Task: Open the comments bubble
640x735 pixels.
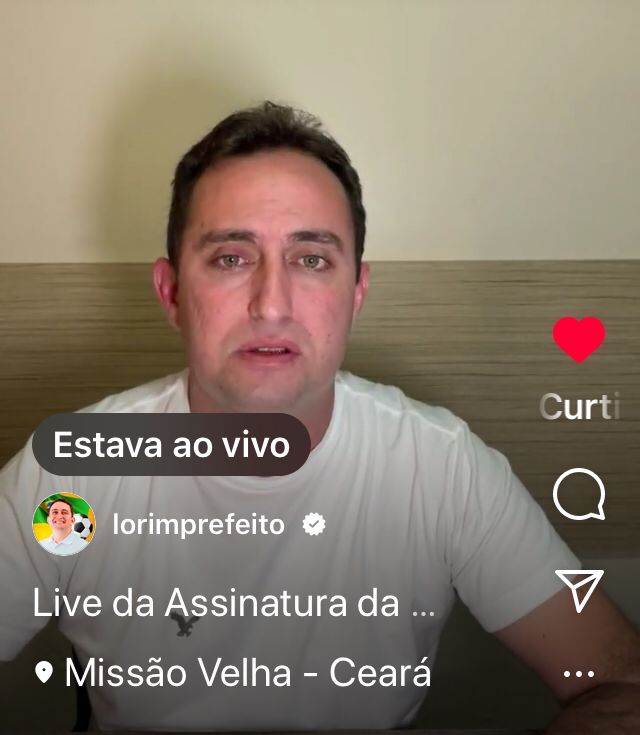Action: 579,494
